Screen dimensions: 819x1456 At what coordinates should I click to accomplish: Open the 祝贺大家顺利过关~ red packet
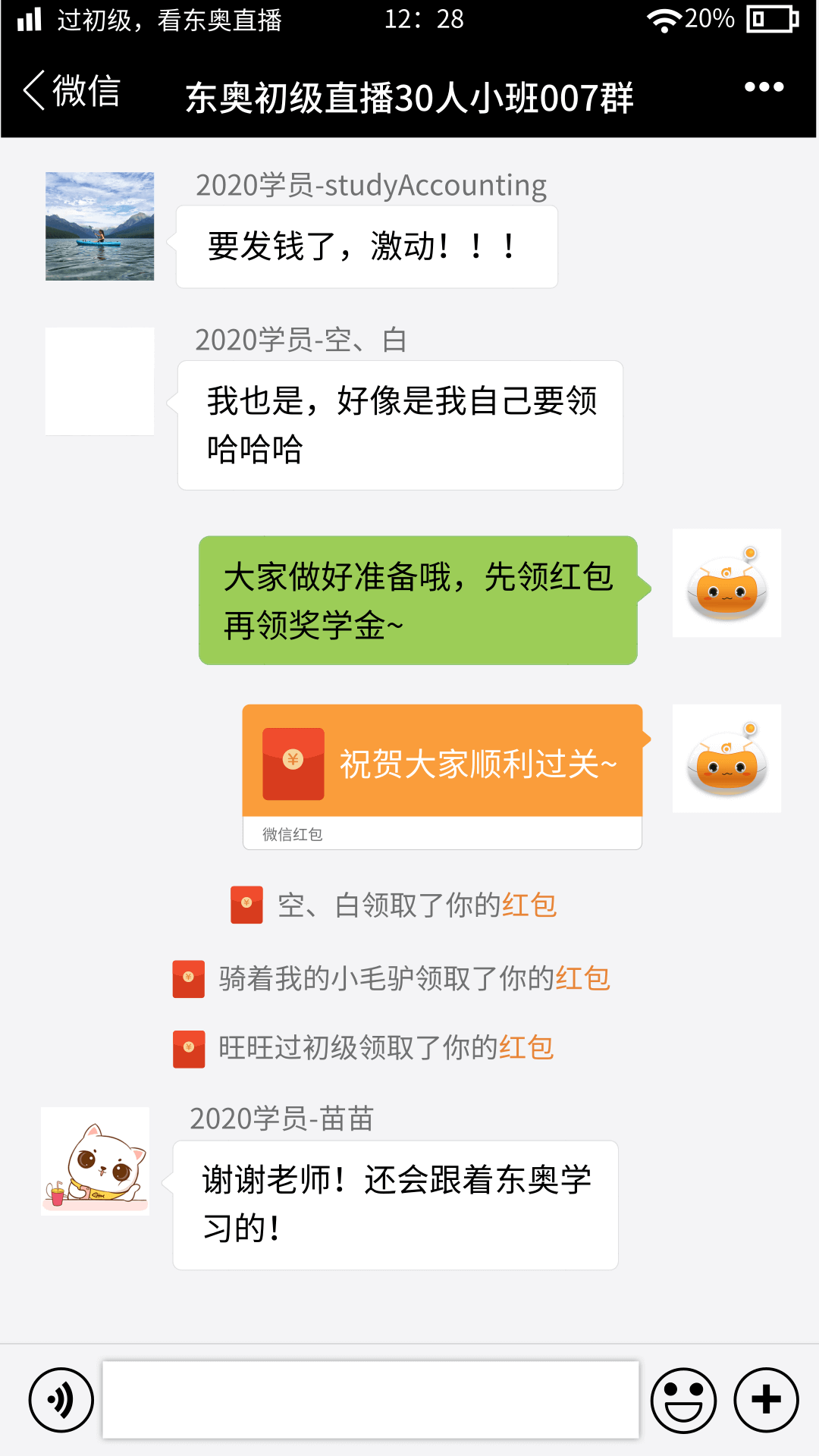tap(442, 763)
